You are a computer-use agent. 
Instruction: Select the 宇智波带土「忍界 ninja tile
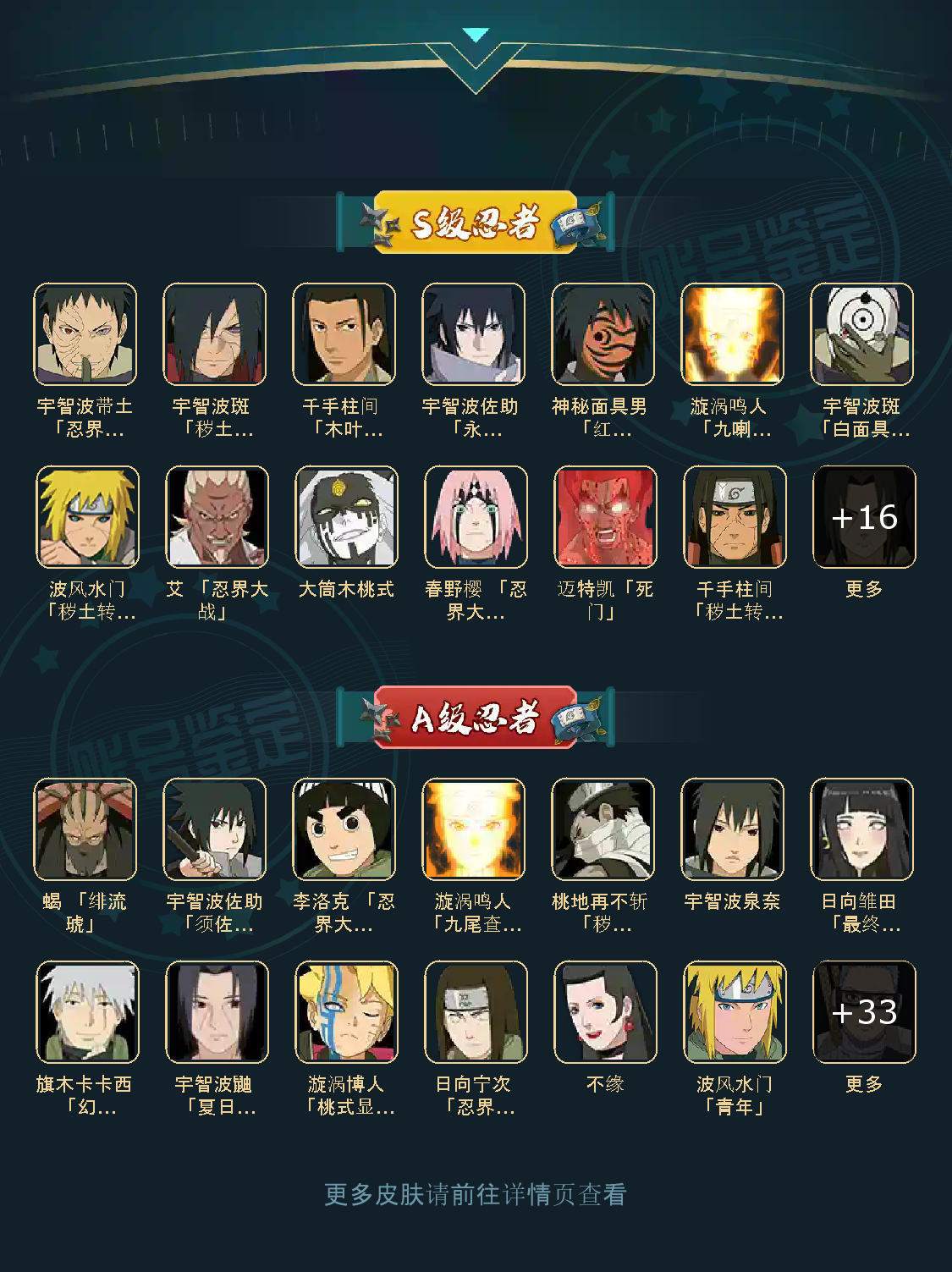[x=85, y=334]
